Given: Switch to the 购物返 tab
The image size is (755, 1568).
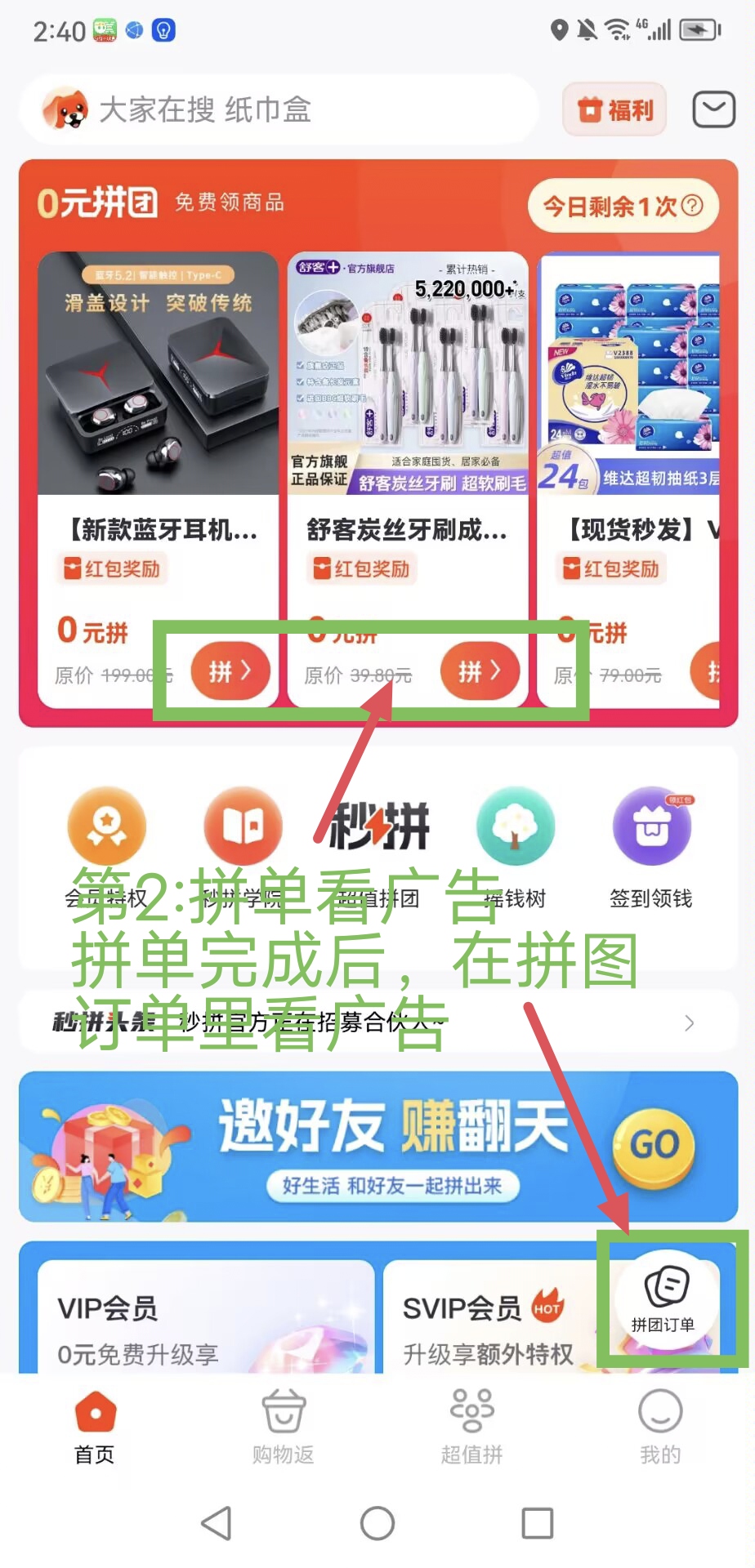Looking at the screenshot, I should 283,1426.
